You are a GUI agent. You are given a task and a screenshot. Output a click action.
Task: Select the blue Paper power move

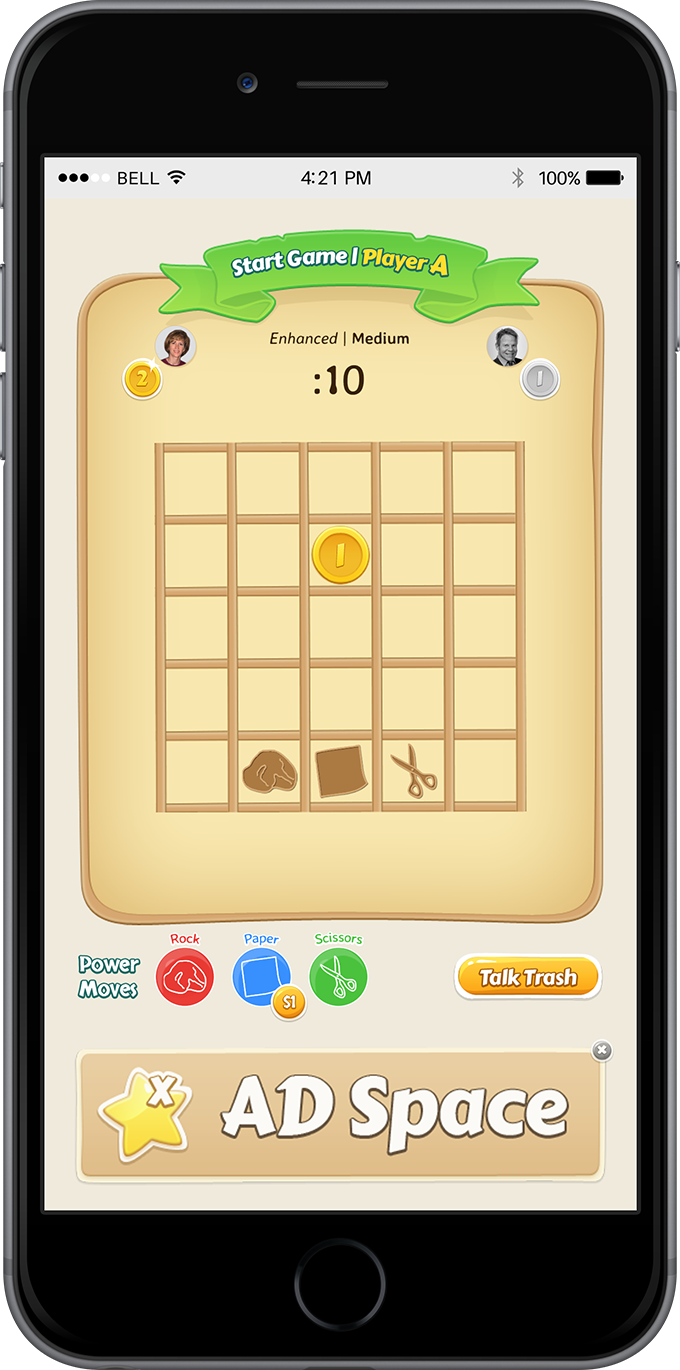click(x=261, y=976)
